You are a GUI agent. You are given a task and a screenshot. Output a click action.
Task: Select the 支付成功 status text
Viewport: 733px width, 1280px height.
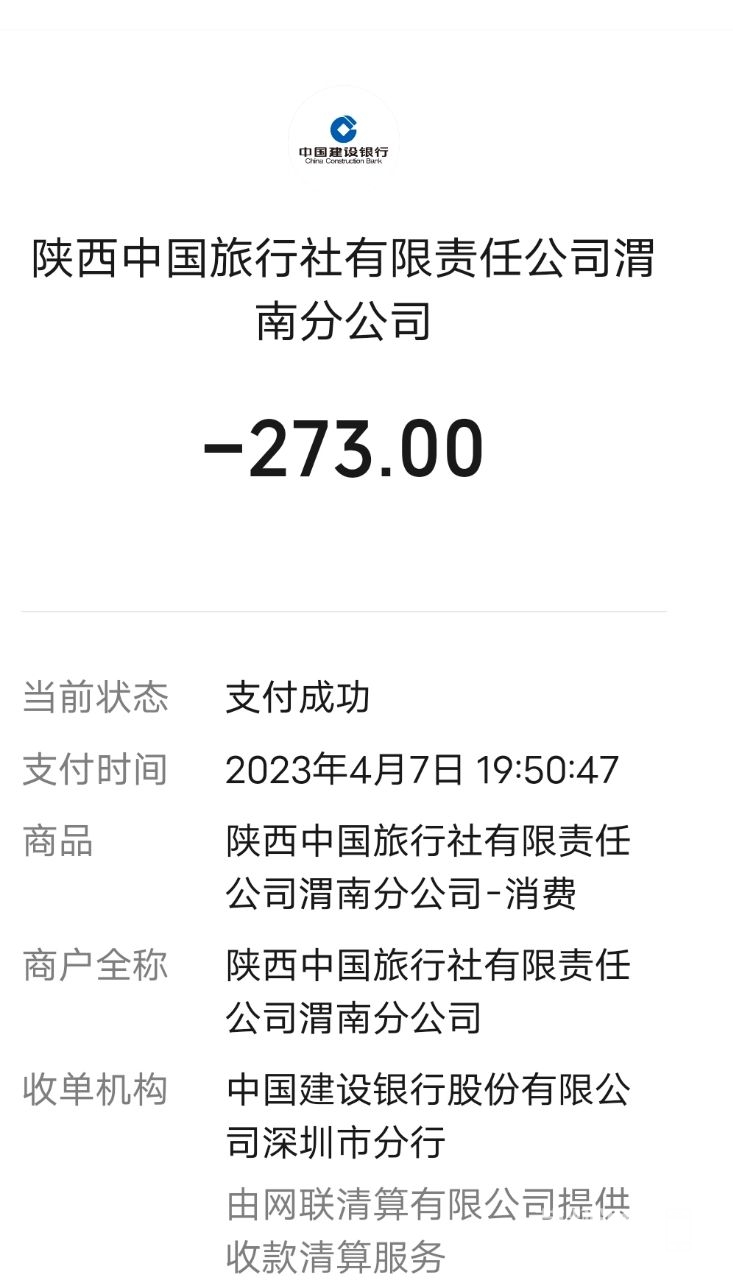297,699
